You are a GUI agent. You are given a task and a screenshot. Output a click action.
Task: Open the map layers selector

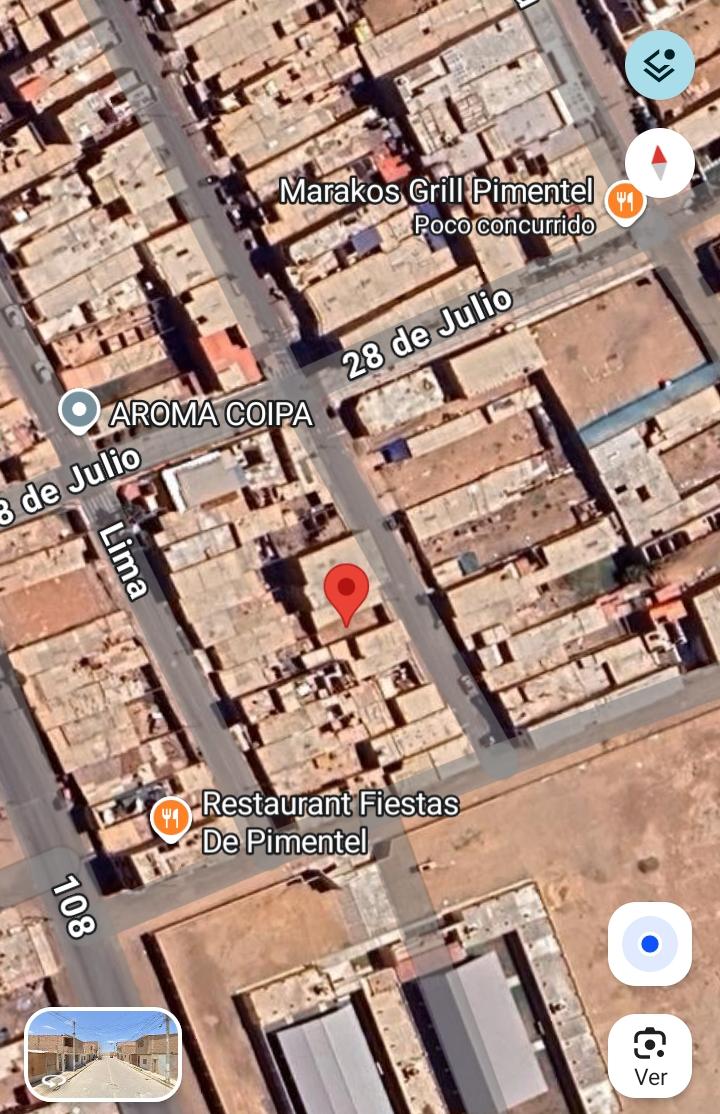(659, 65)
